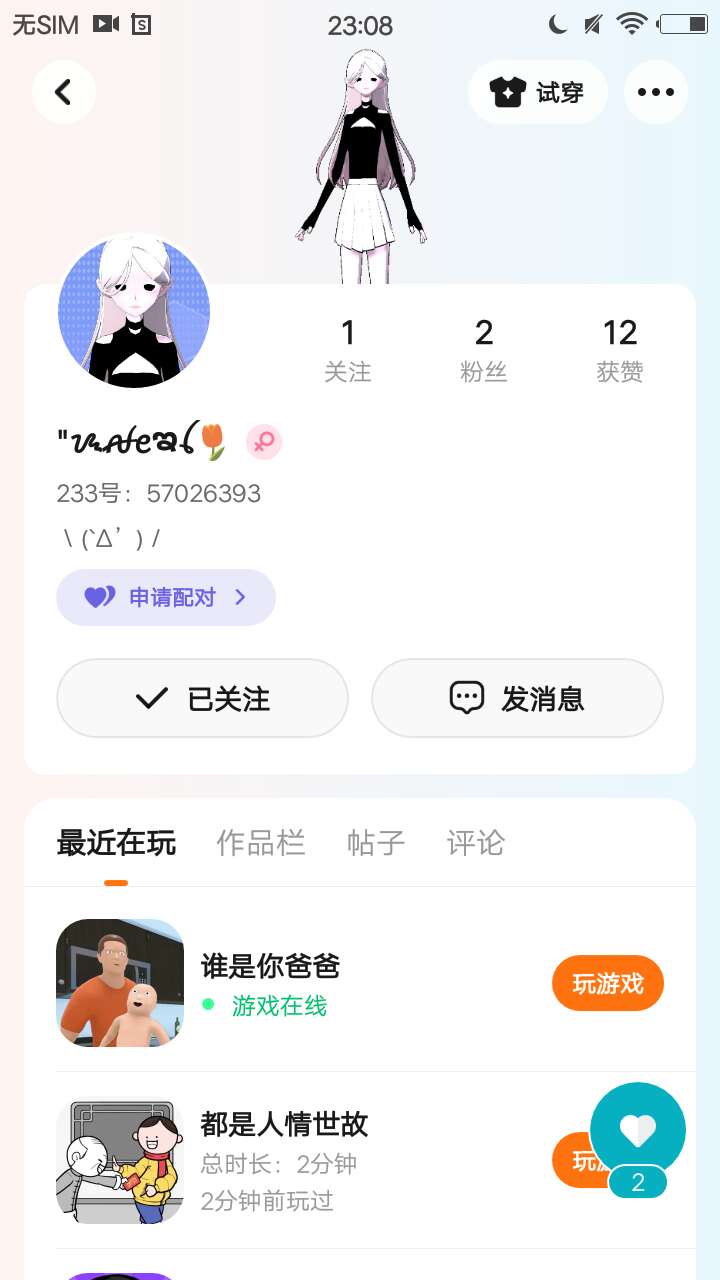Tap 申请配对 to request pairing

point(166,598)
